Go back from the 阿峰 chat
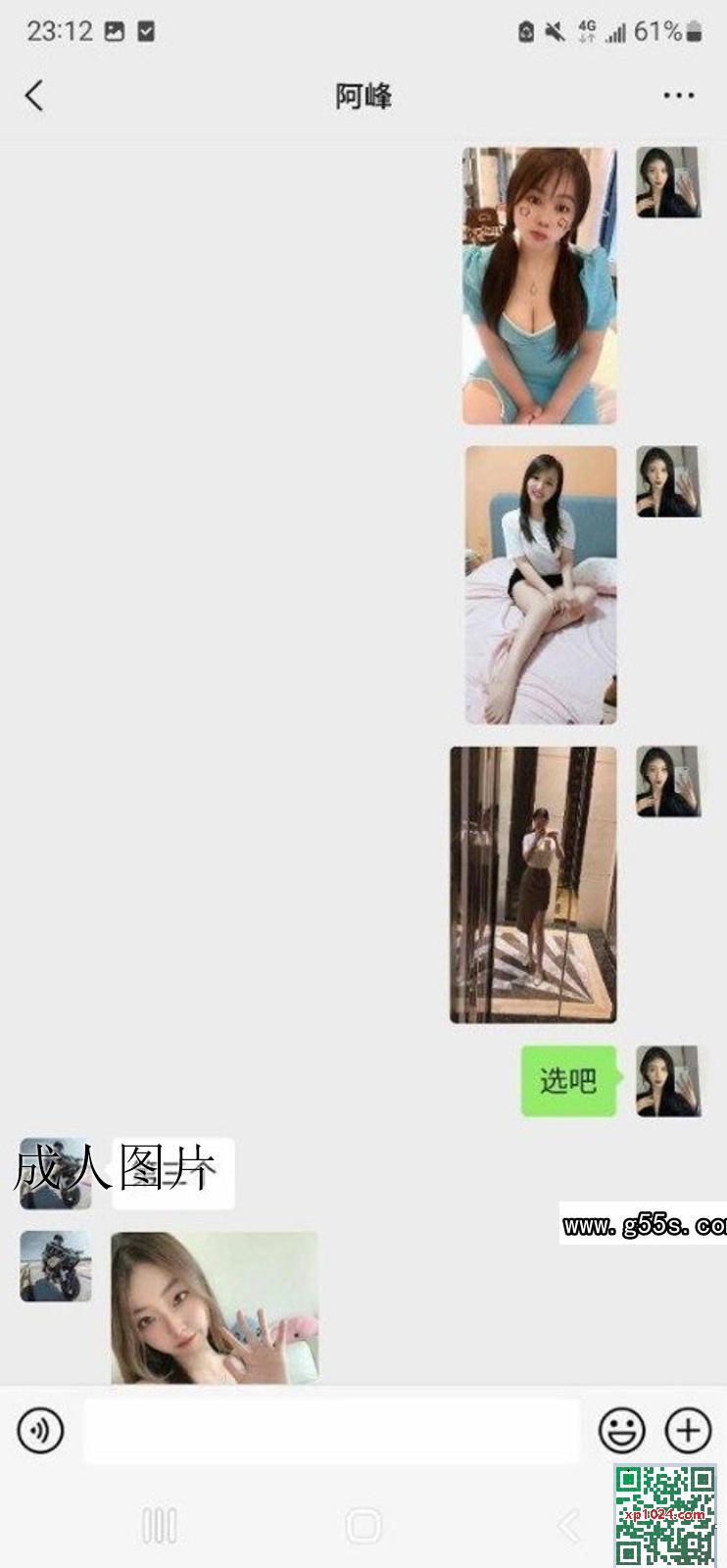This screenshot has width=727, height=1568. click(34, 96)
